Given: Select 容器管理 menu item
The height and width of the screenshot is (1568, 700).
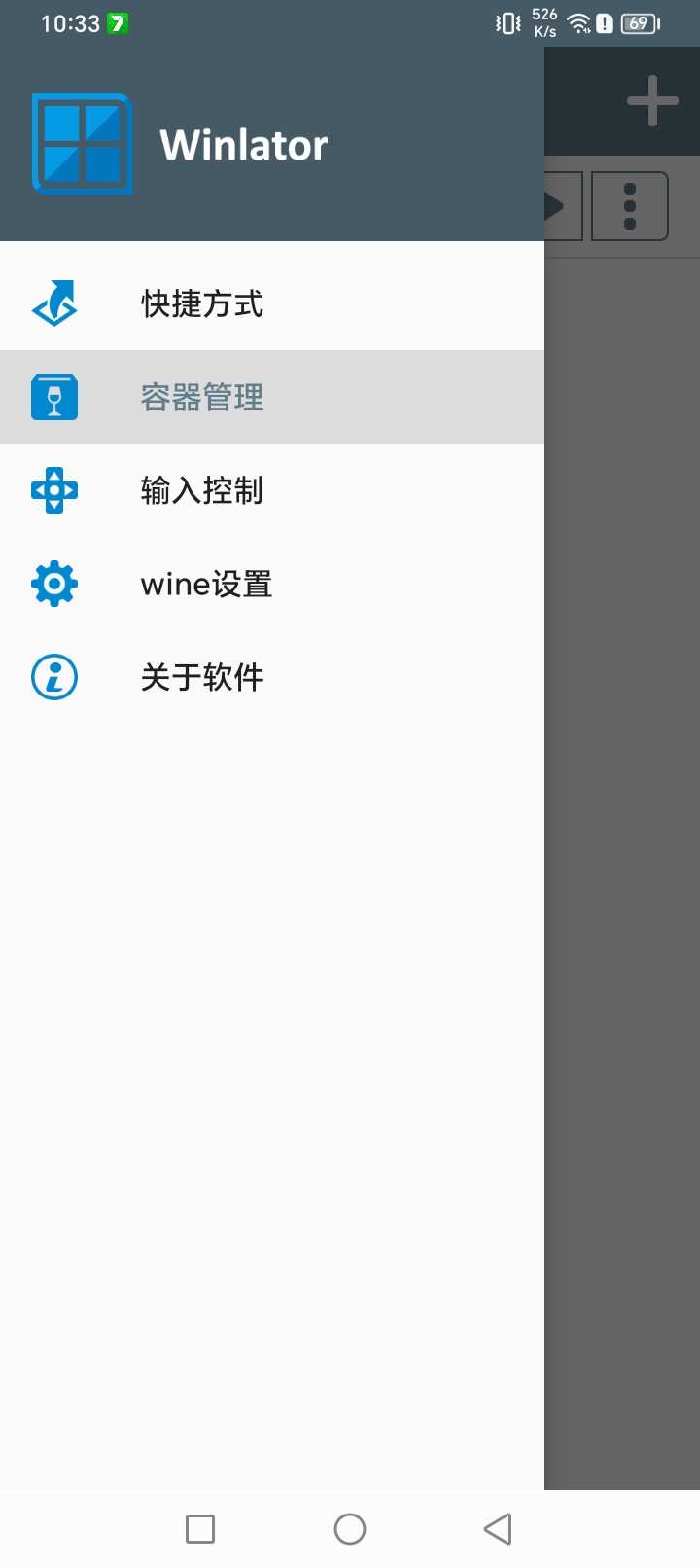Looking at the screenshot, I should 201,397.
